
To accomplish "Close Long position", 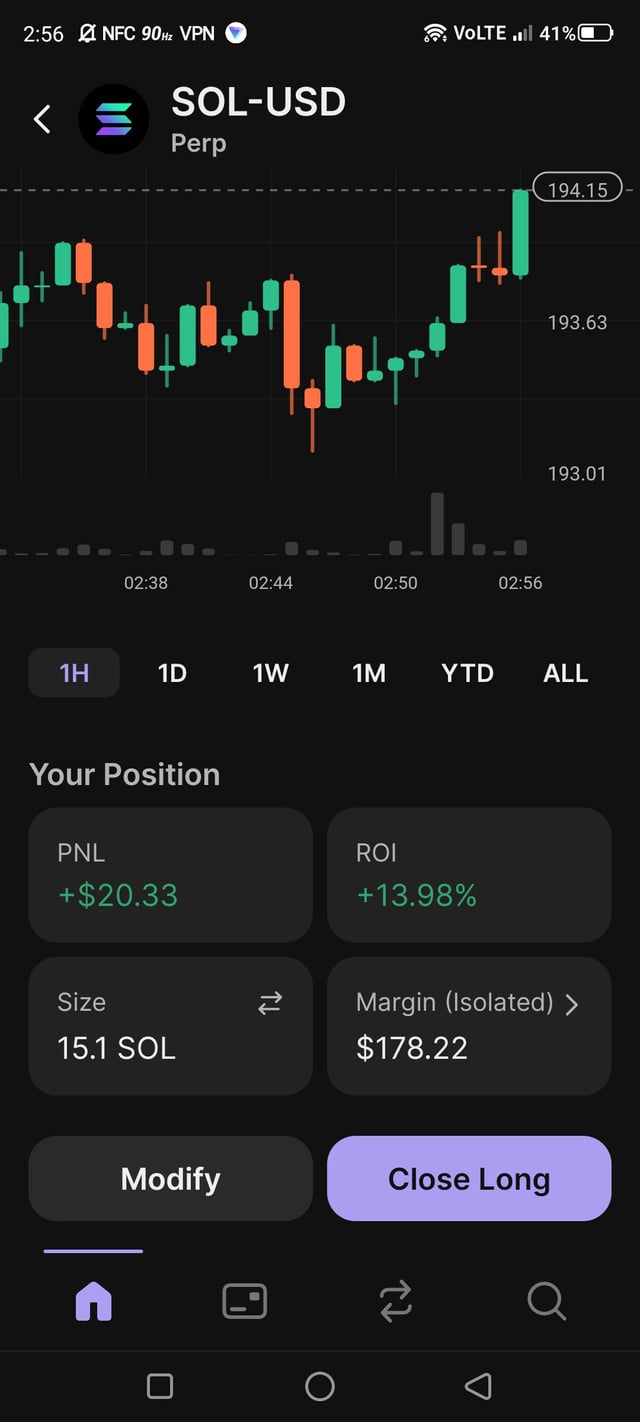I will click(x=469, y=1179).
